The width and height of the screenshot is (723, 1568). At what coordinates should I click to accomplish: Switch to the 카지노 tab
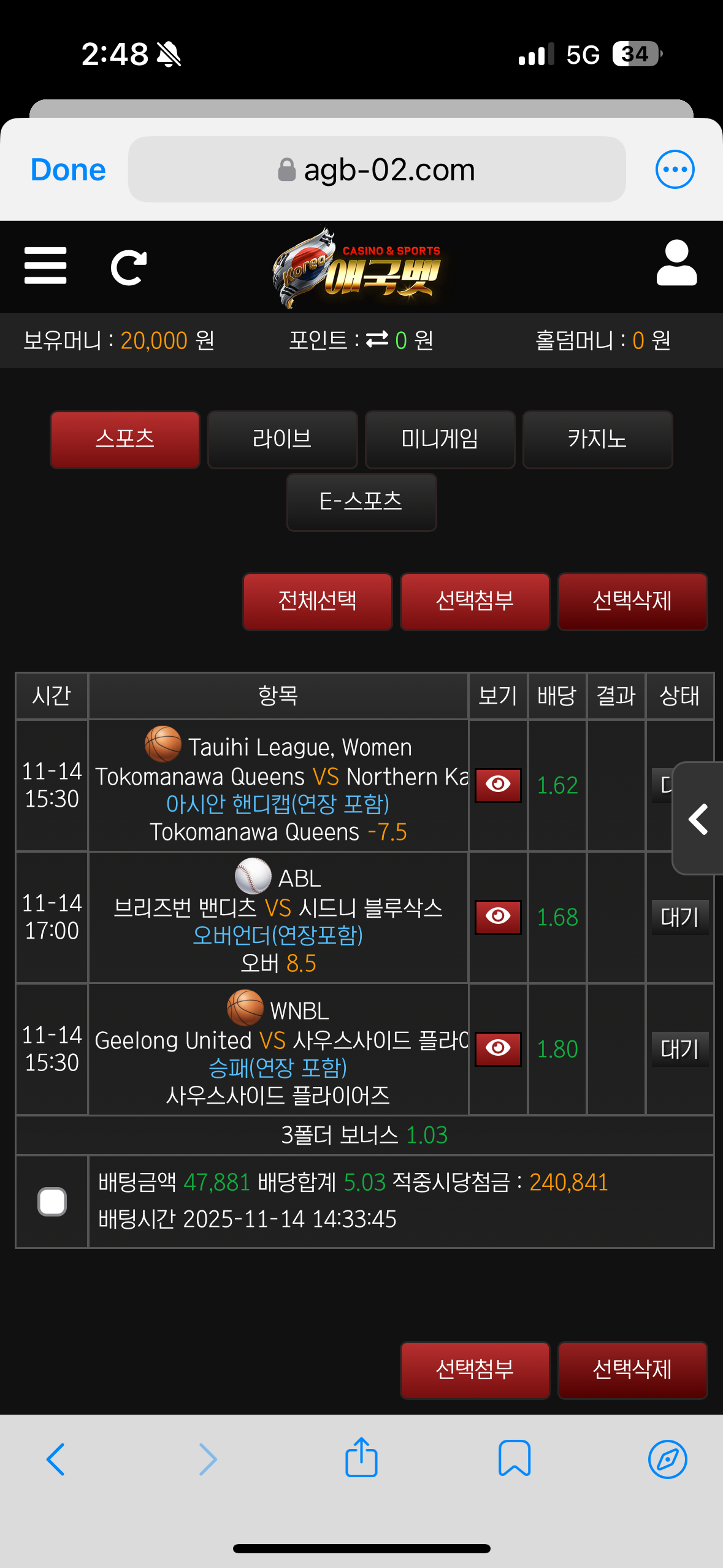pos(597,439)
